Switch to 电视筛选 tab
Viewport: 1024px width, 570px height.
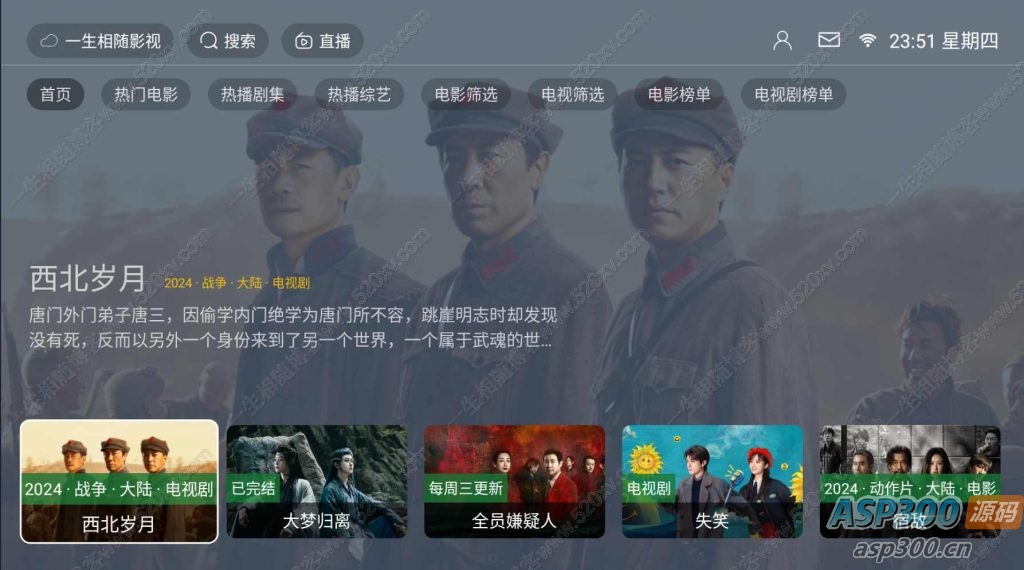pos(573,95)
